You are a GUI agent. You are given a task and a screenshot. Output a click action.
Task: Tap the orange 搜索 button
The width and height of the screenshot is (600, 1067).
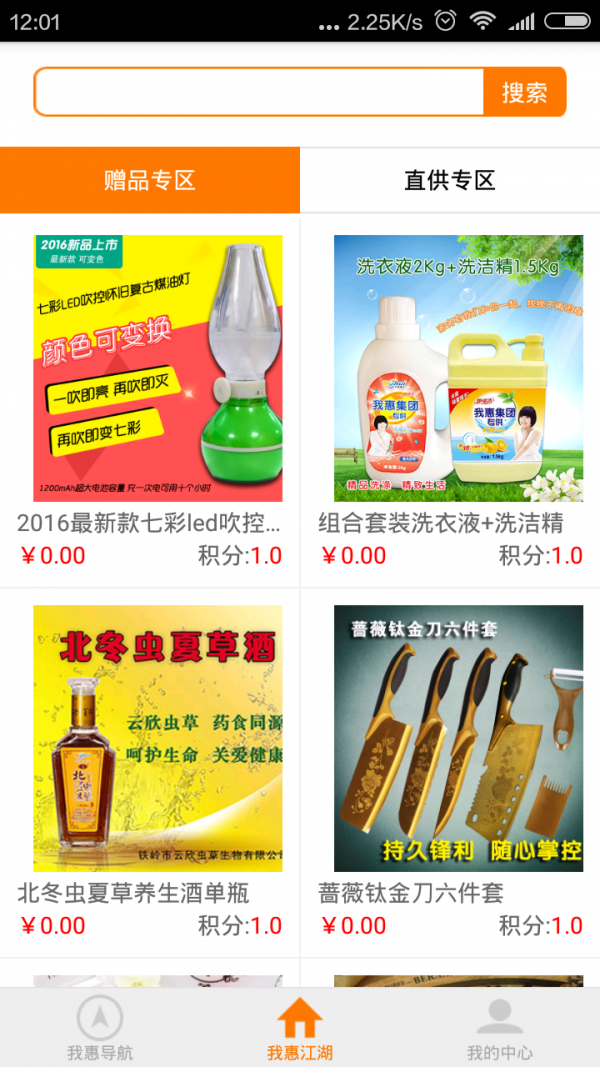[524, 92]
